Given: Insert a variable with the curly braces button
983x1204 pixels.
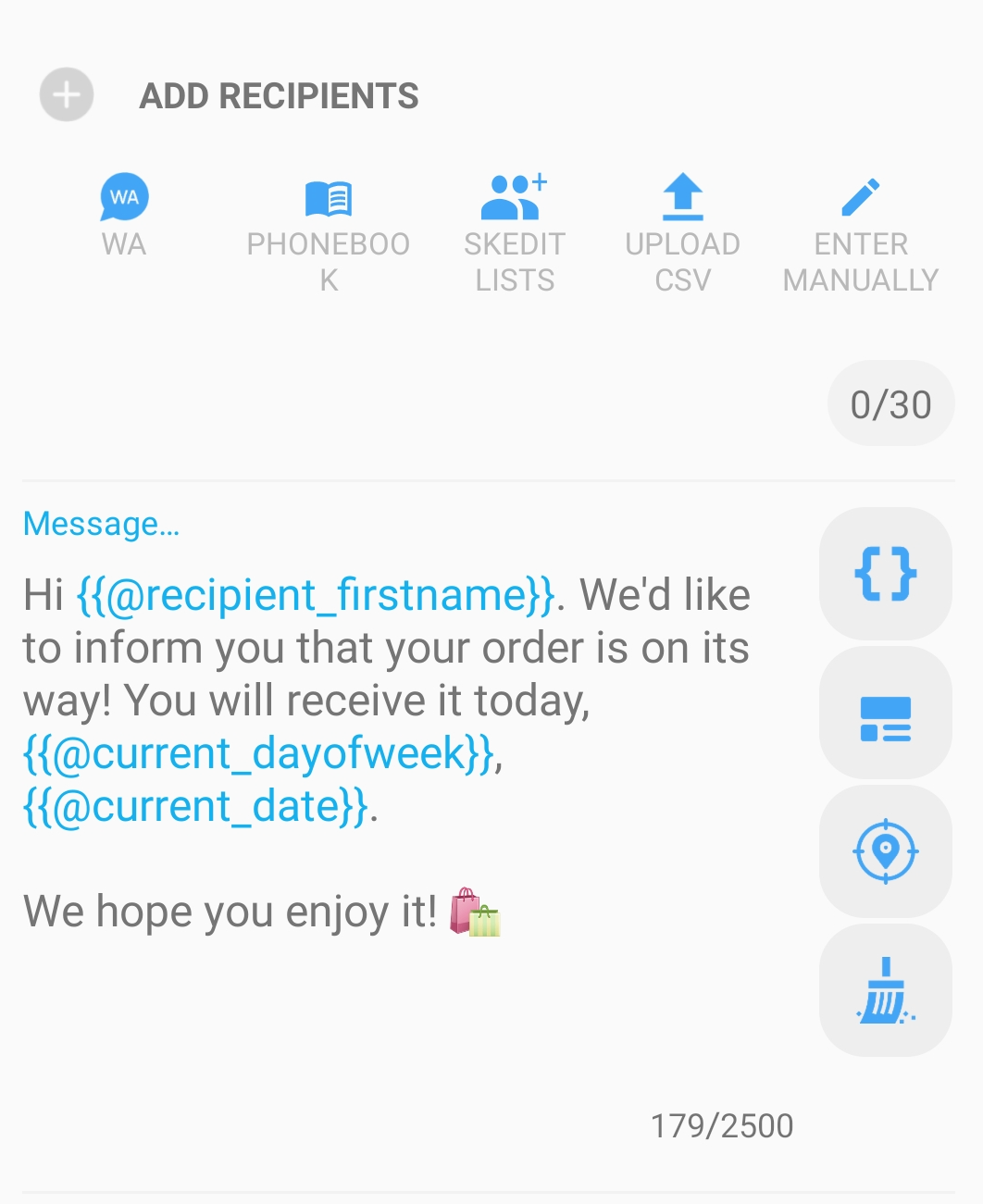Looking at the screenshot, I should tap(885, 574).
